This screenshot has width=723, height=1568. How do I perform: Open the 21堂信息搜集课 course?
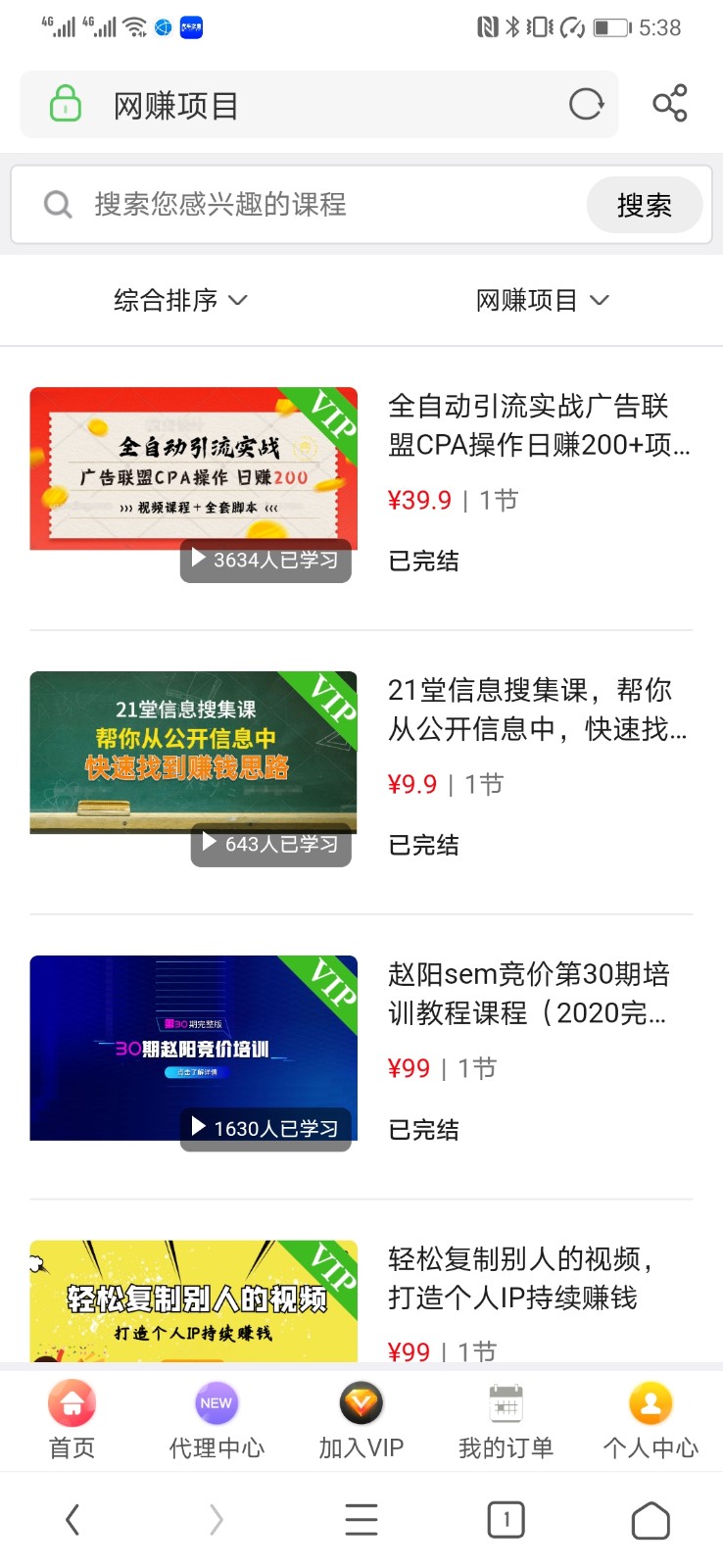538,710
